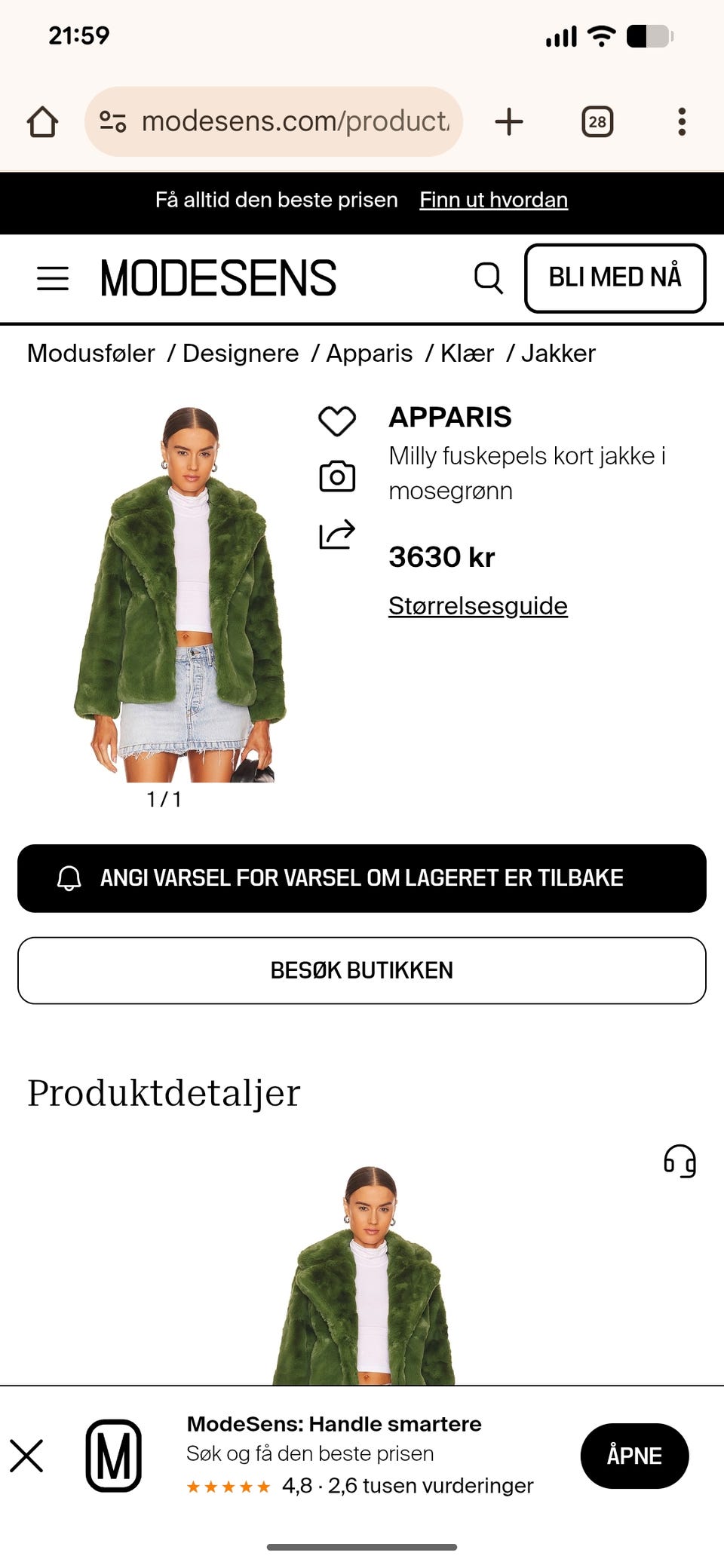Open the hamburger navigation menu

(52, 278)
